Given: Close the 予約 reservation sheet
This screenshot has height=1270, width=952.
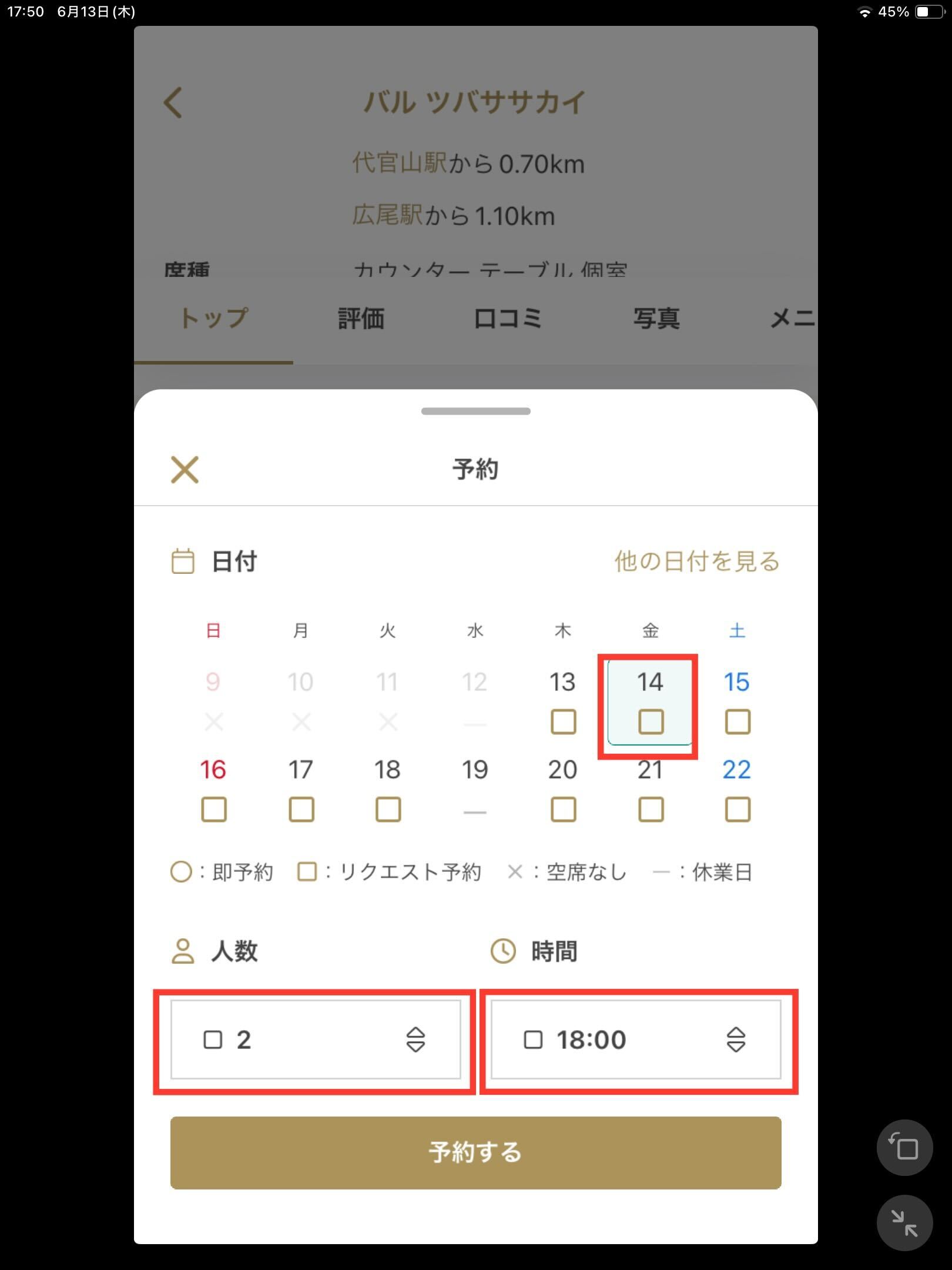Looking at the screenshot, I should [185, 470].
